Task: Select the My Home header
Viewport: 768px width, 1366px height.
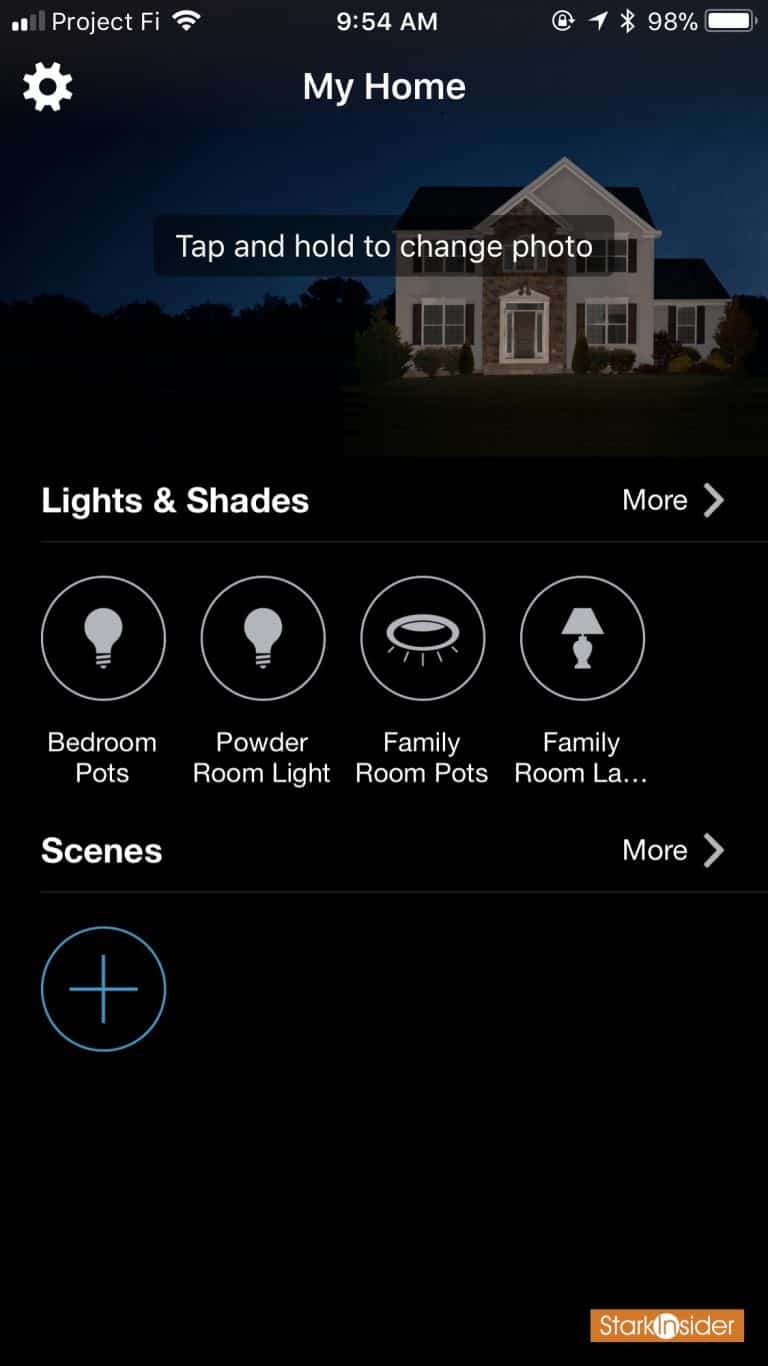Action: coord(384,86)
